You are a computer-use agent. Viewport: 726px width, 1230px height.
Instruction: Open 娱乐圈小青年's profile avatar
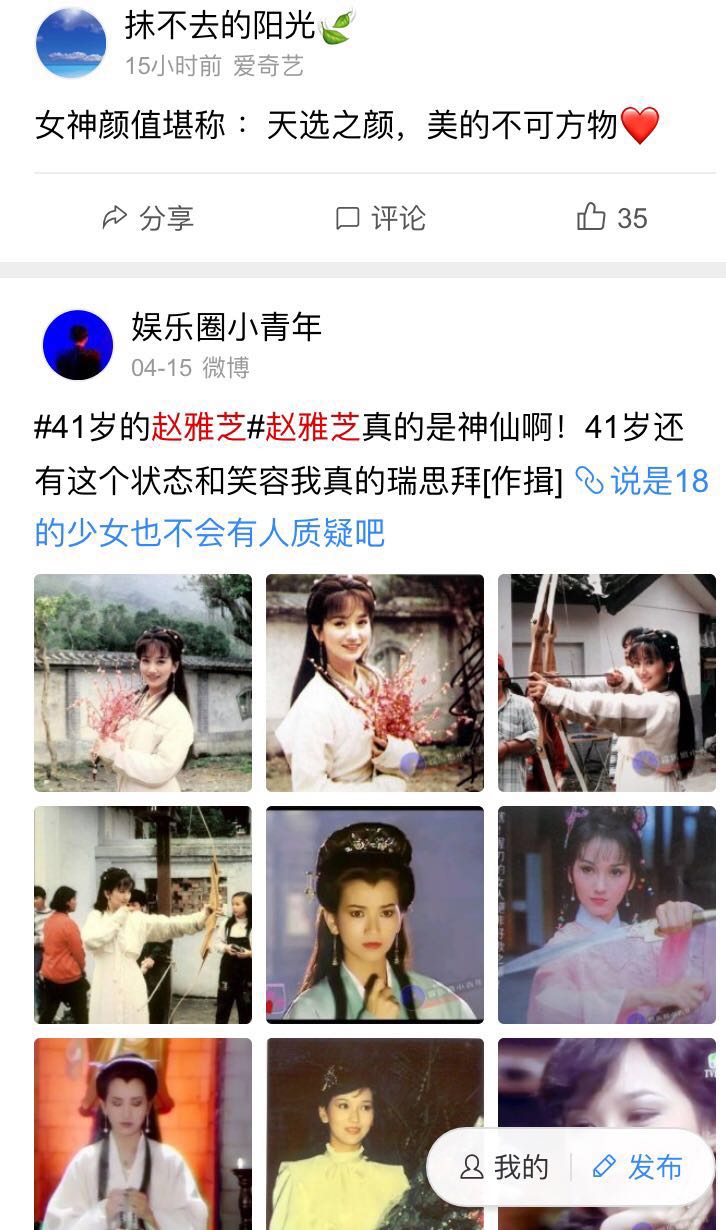(x=78, y=344)
